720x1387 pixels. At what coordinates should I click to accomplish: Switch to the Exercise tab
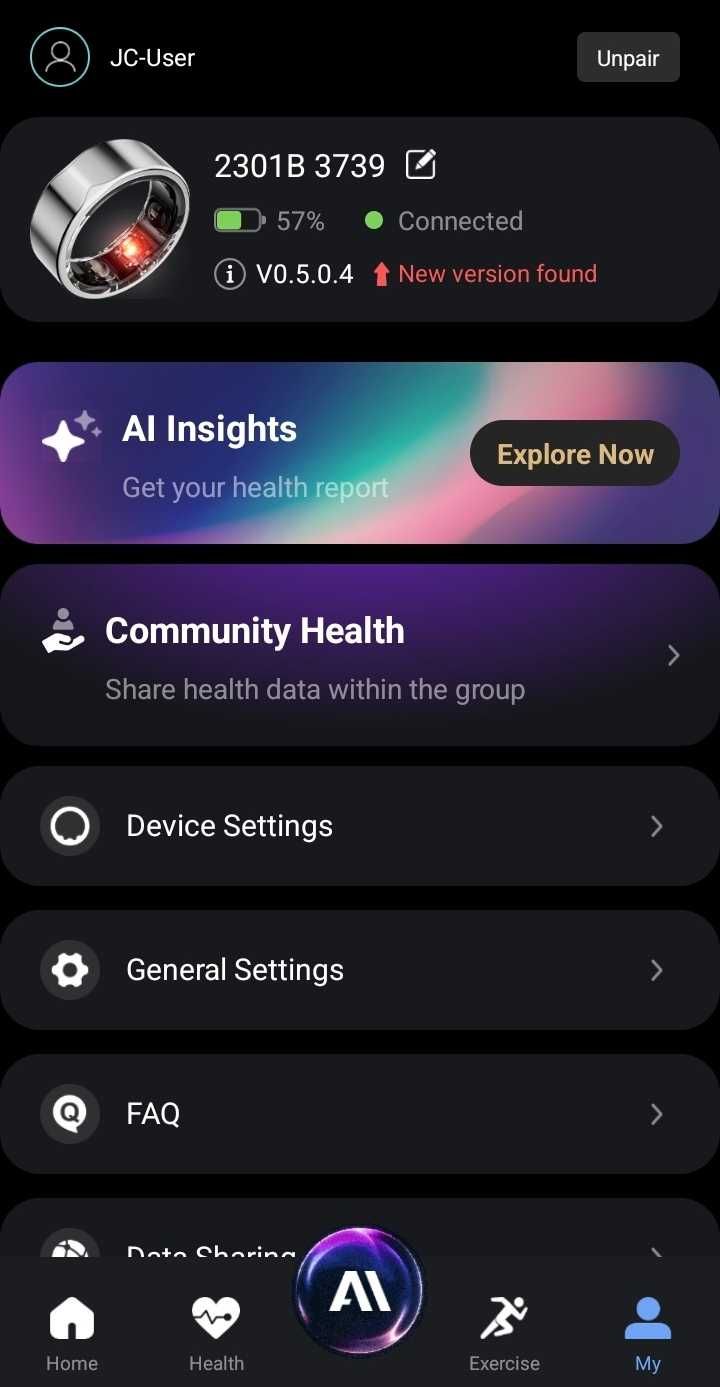[x=504, y=1333]
